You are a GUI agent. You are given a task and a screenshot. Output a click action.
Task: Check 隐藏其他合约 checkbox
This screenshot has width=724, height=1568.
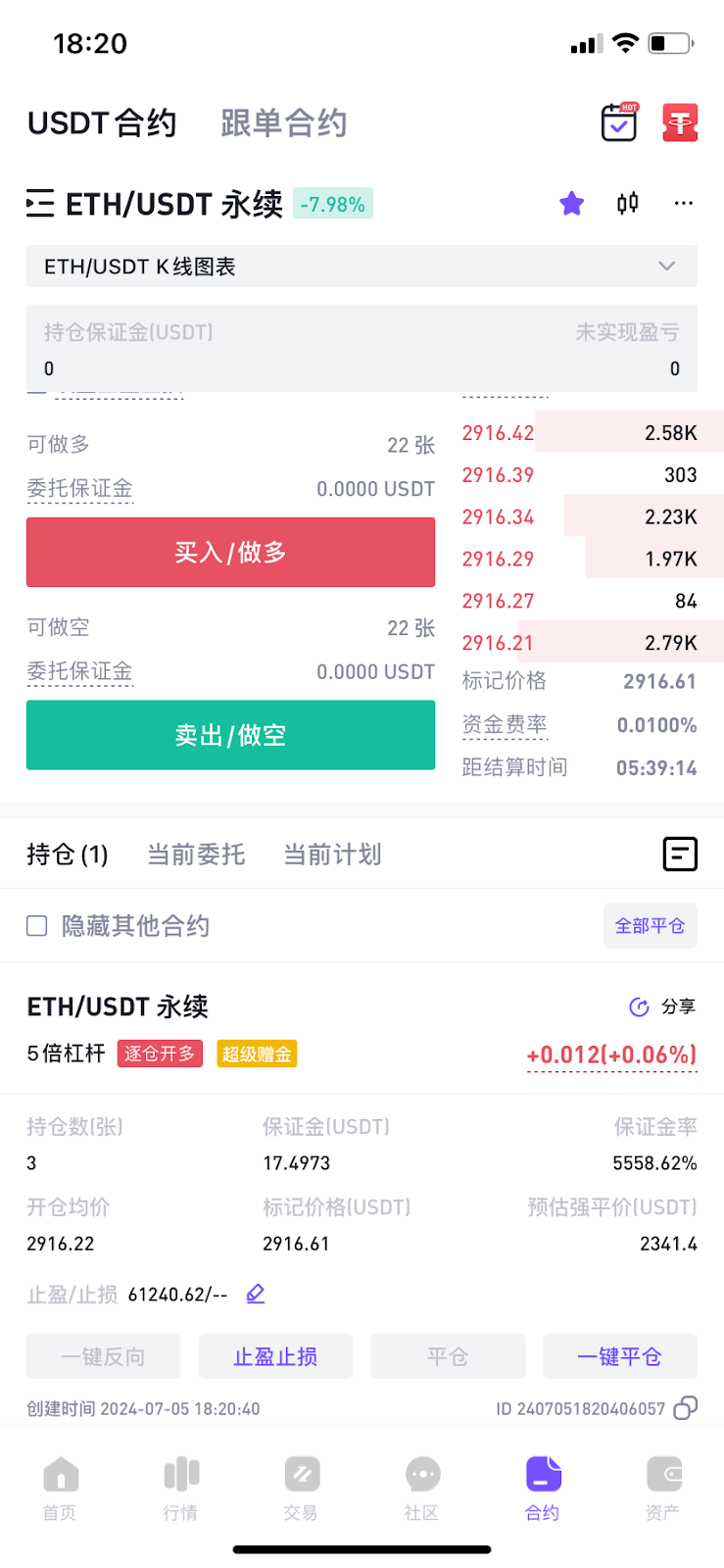tap(37, 926)
